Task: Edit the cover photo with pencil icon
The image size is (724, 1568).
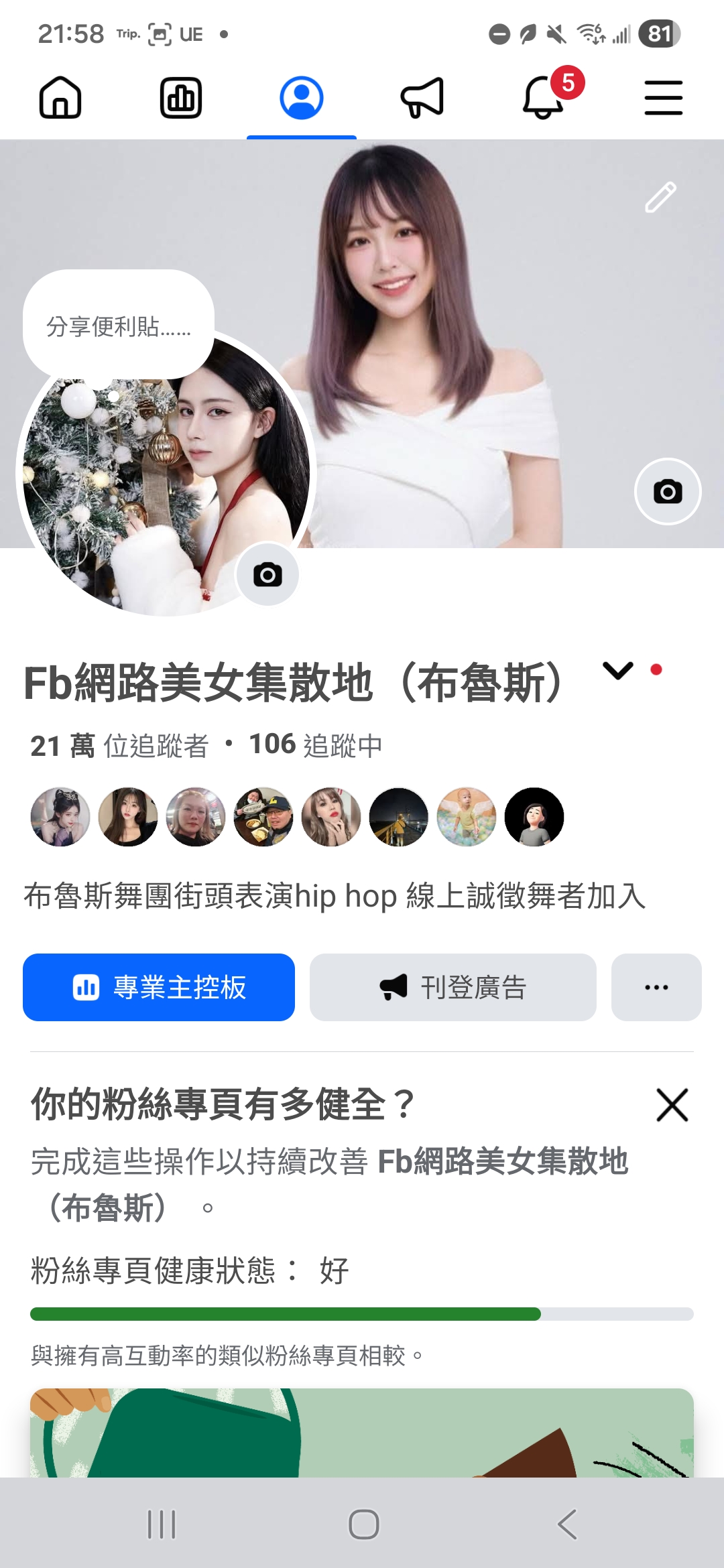Action: coord(660,197)
